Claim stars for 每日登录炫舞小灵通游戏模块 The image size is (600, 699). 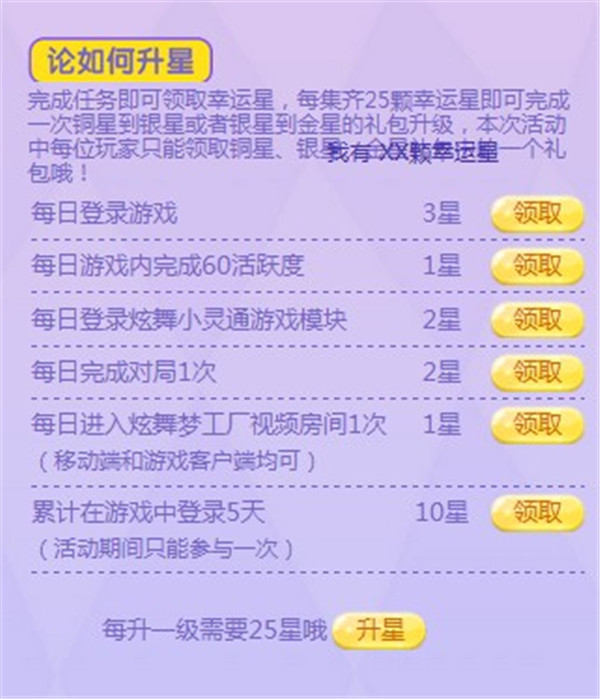pos(537,319)
